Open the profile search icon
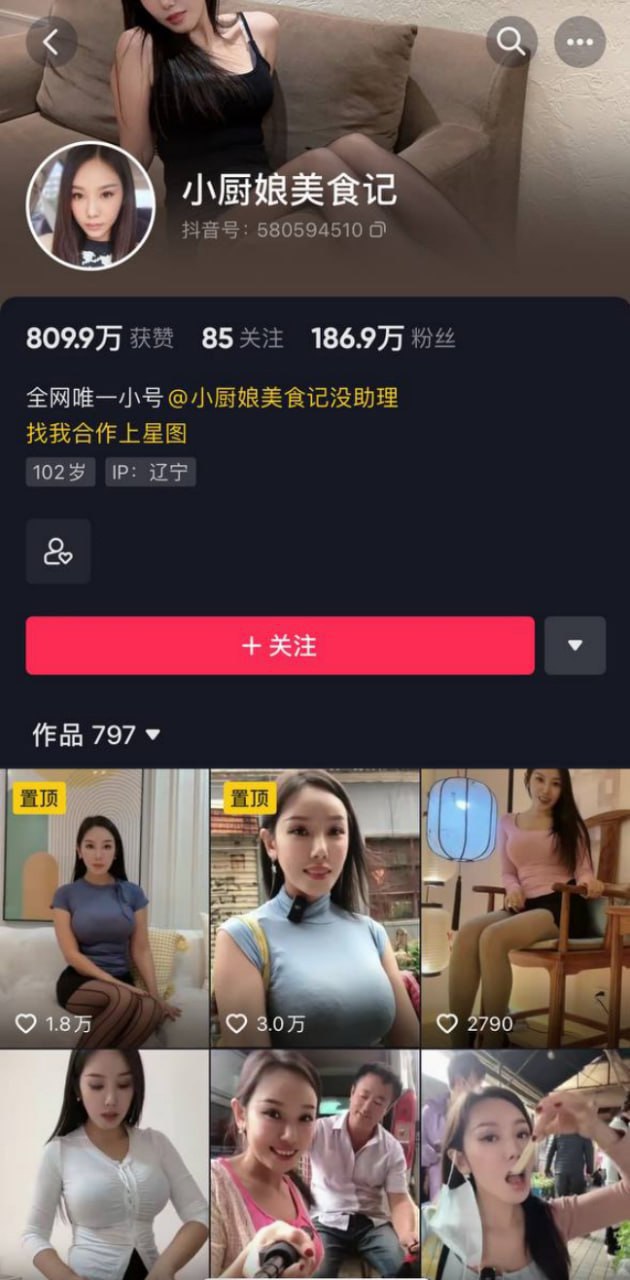The height and width of the screenshot is (1280, 630). [x=511, y=42]
